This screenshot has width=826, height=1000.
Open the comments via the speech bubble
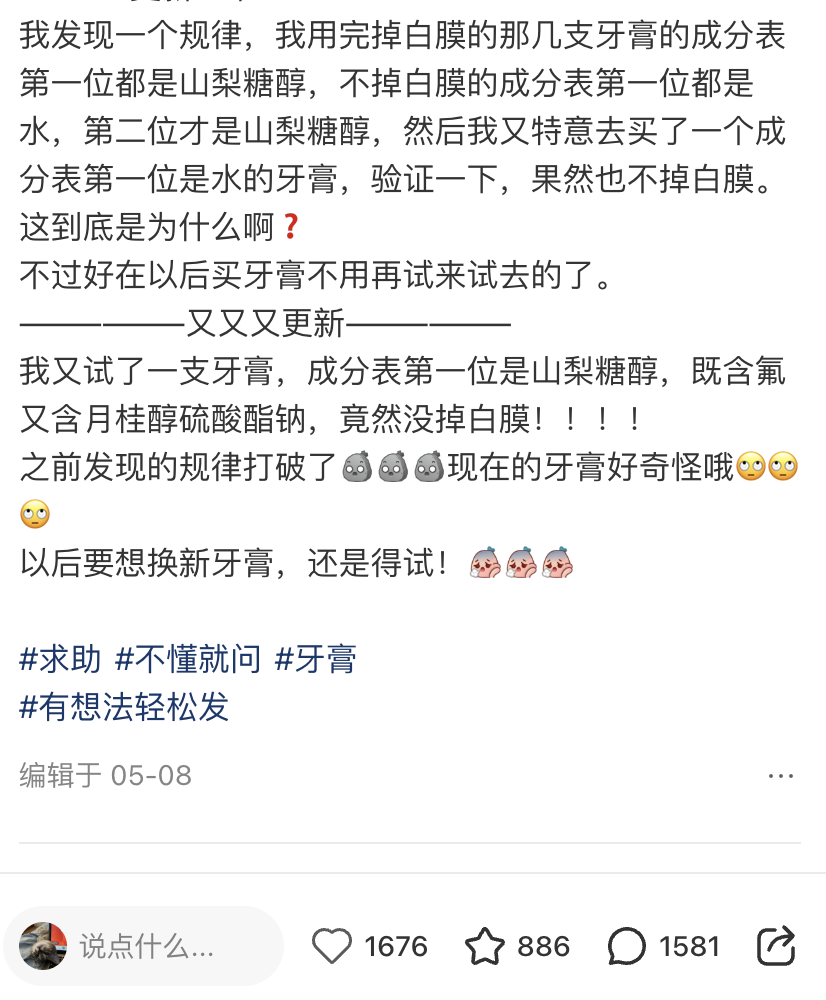pos(627,946)
